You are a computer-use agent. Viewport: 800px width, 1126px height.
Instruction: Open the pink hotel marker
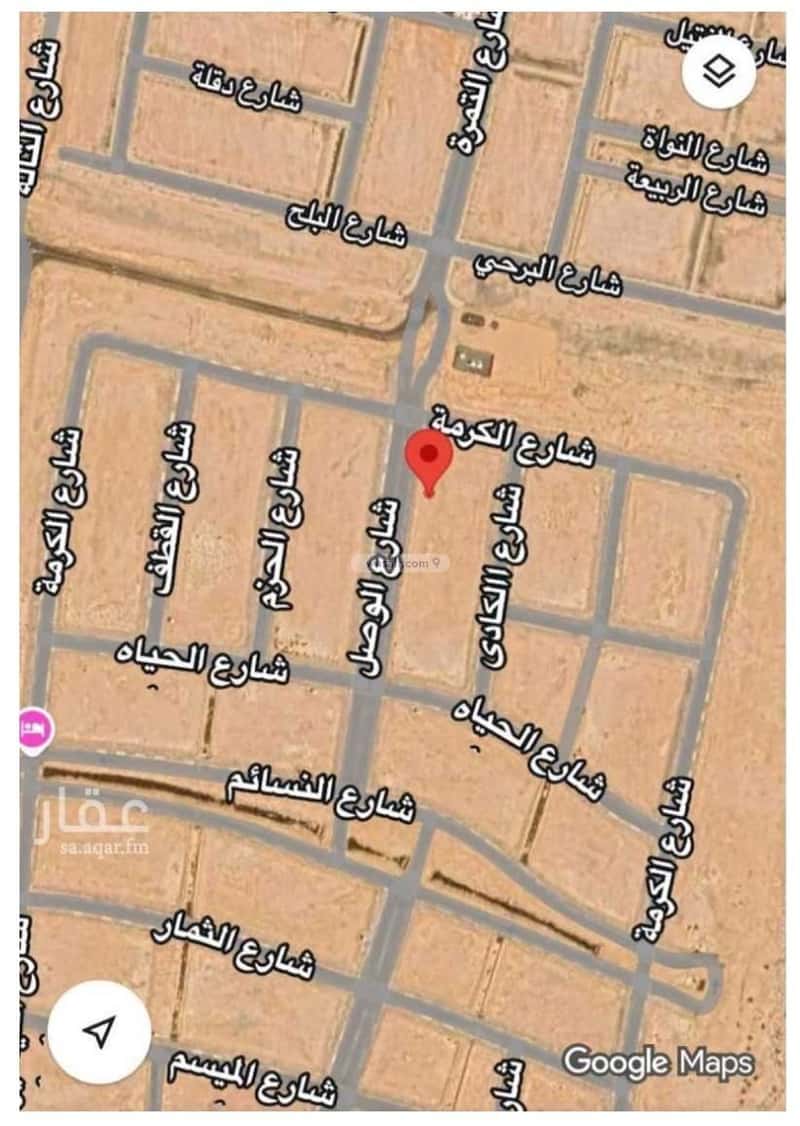coord(34,730)
